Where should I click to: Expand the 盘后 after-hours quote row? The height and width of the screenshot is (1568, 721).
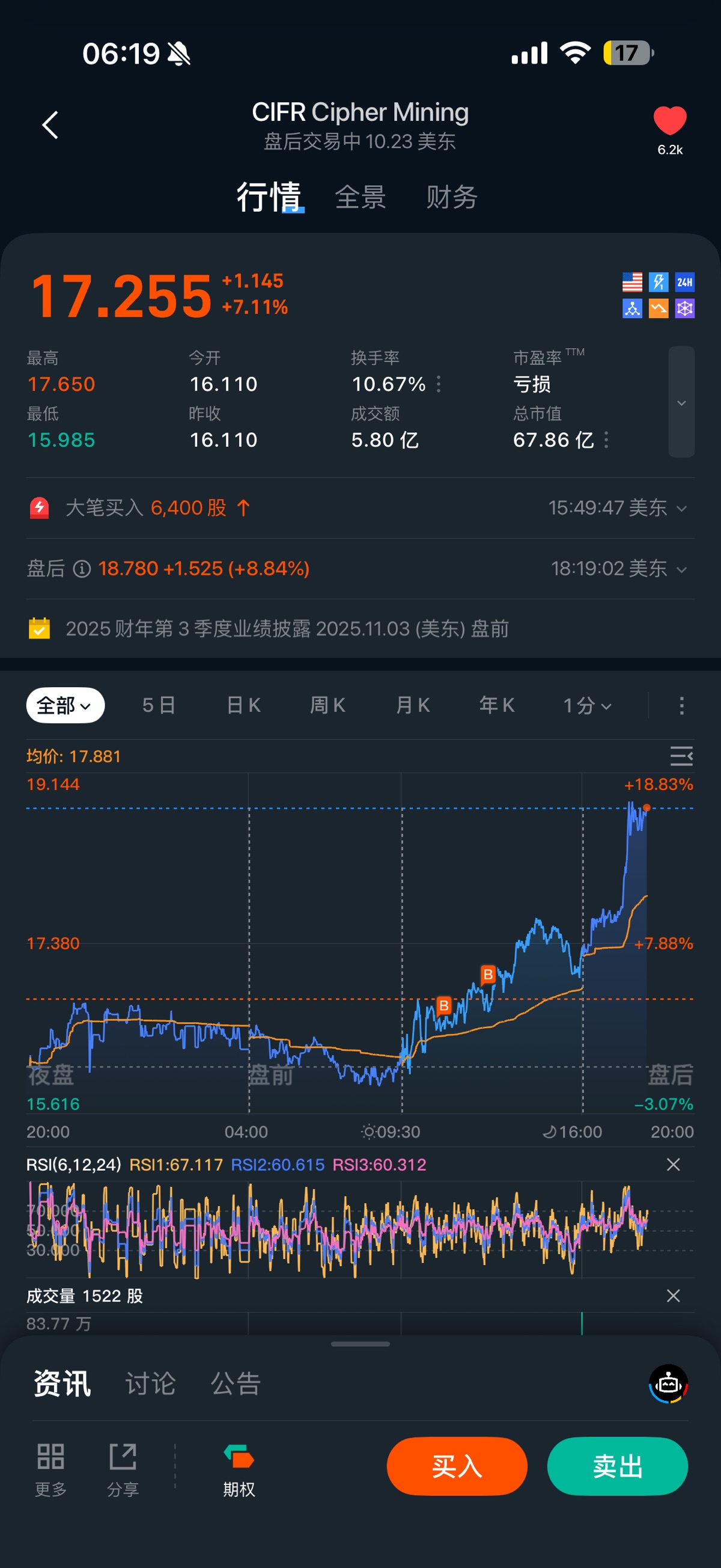tap(681, 569)
